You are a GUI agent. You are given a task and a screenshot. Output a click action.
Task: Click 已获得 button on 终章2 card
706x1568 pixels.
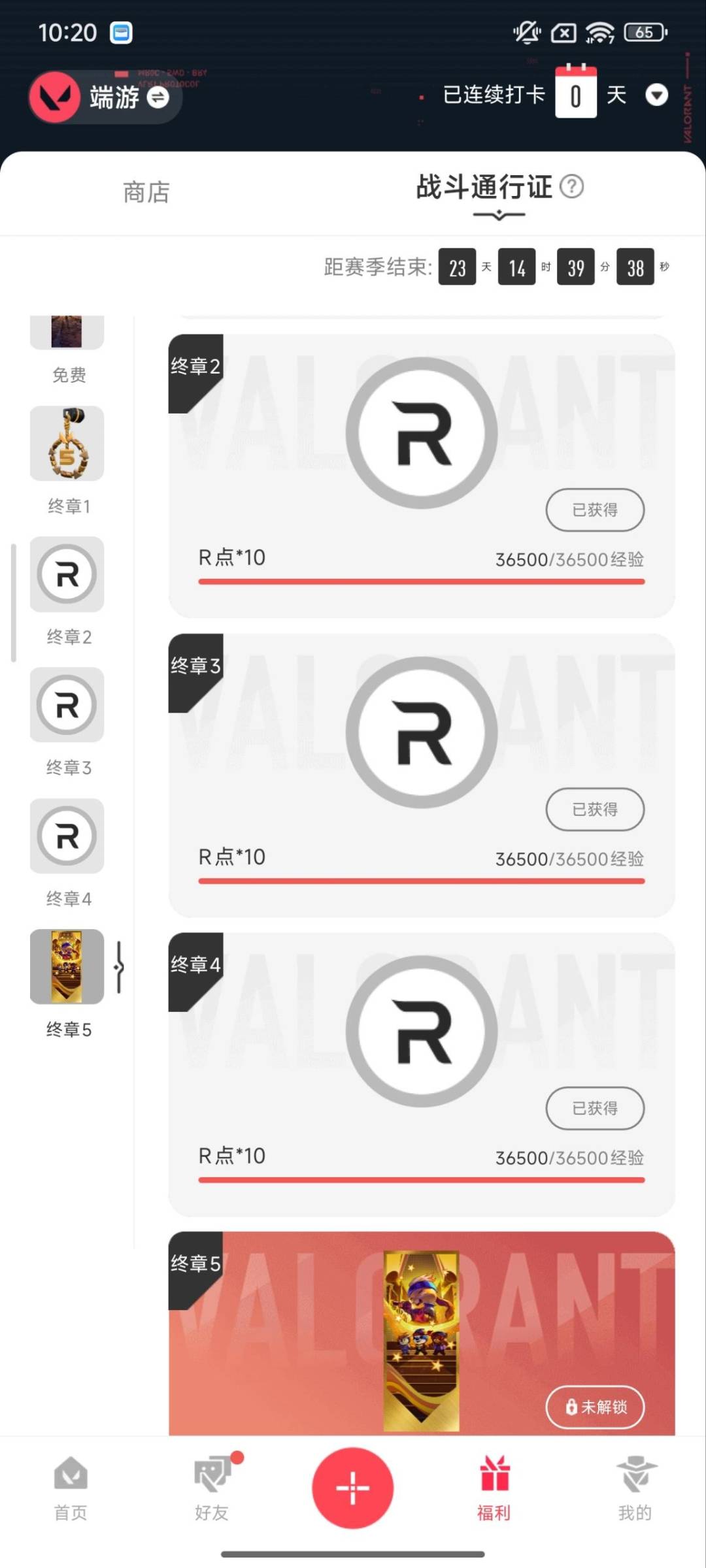point(595,510)
